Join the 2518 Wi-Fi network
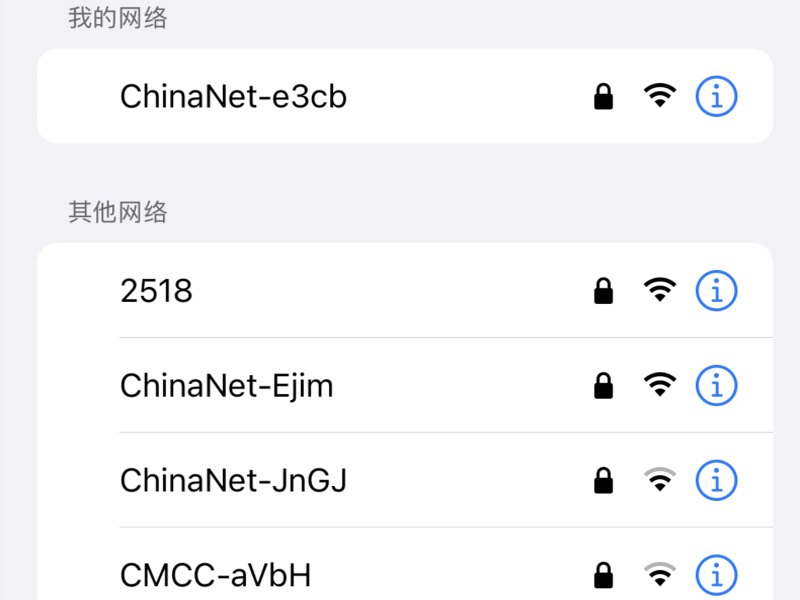This screenshot has height=600, width=800. click(x=157, y=291)
